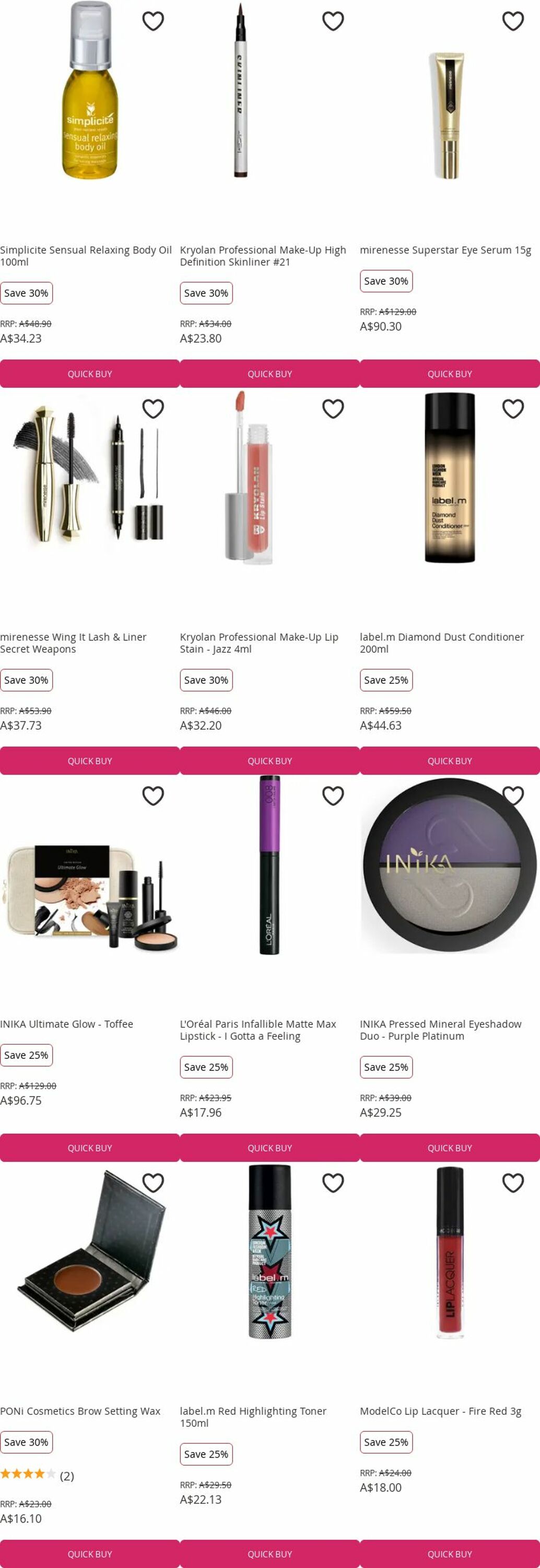Viewport: 540px width, 1568px height.
Task: Open the label.m Diamond Dust Conditioner image
Action: click(450, 478)
